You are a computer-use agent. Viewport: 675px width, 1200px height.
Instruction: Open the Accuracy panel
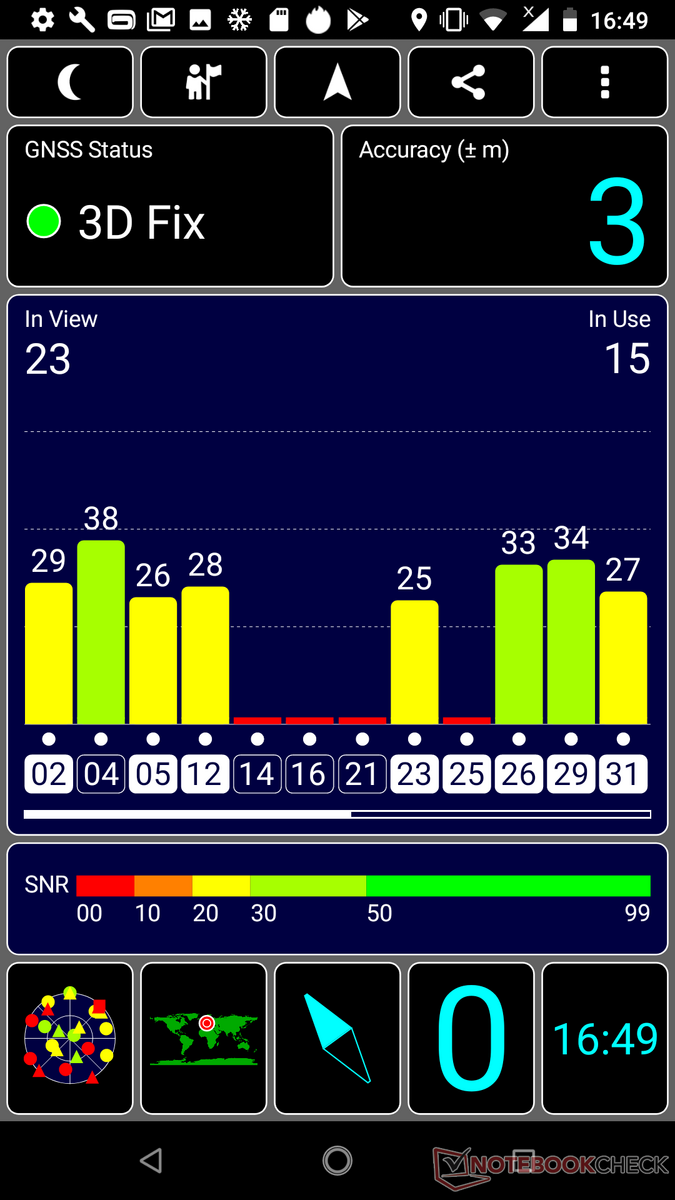[x=504, y=207]
